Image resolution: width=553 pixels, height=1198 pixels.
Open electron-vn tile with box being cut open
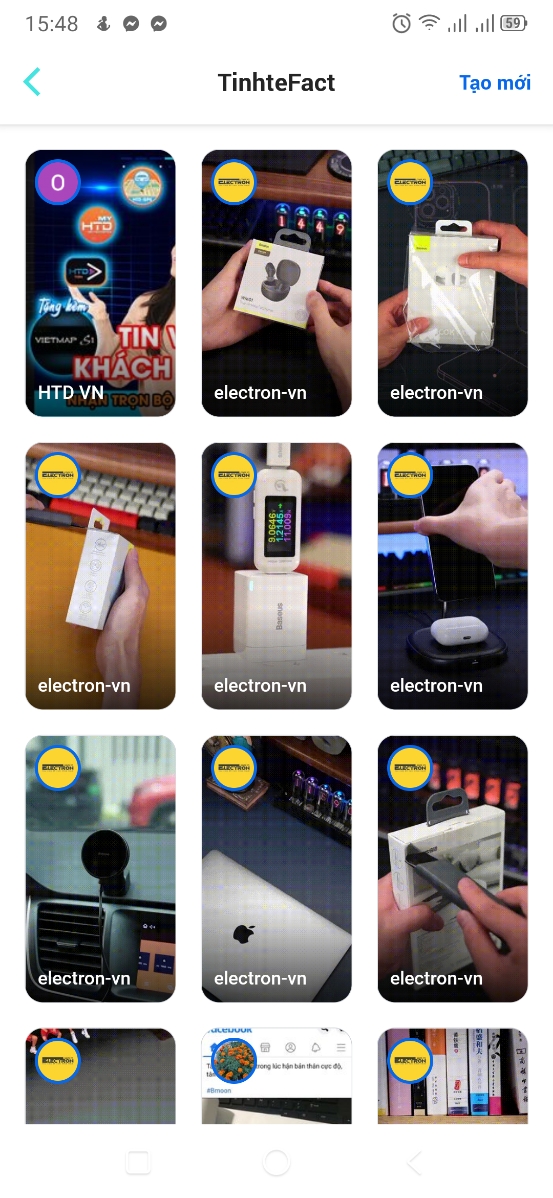coord(453,869)
